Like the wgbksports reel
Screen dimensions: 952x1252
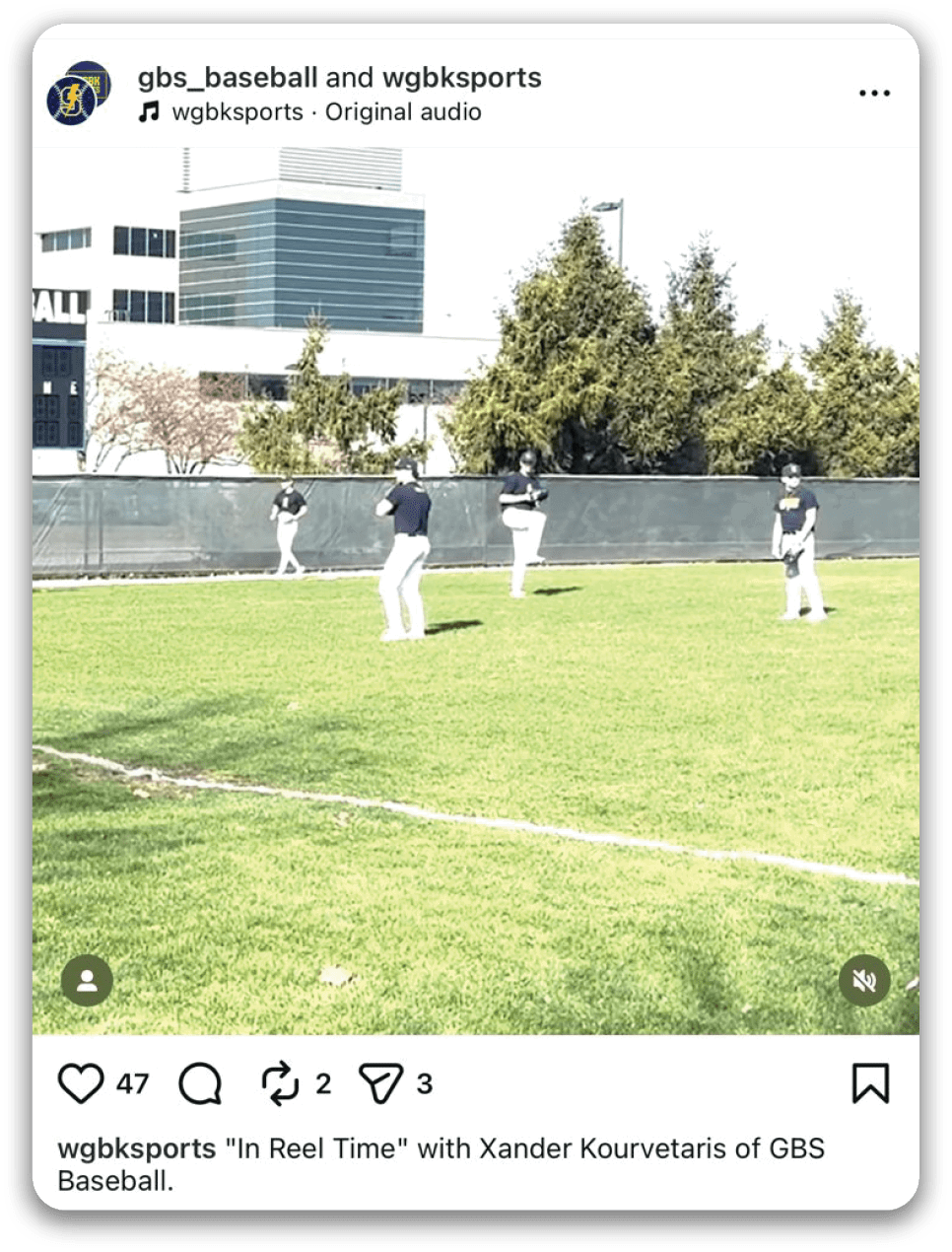pos(81,1083)
